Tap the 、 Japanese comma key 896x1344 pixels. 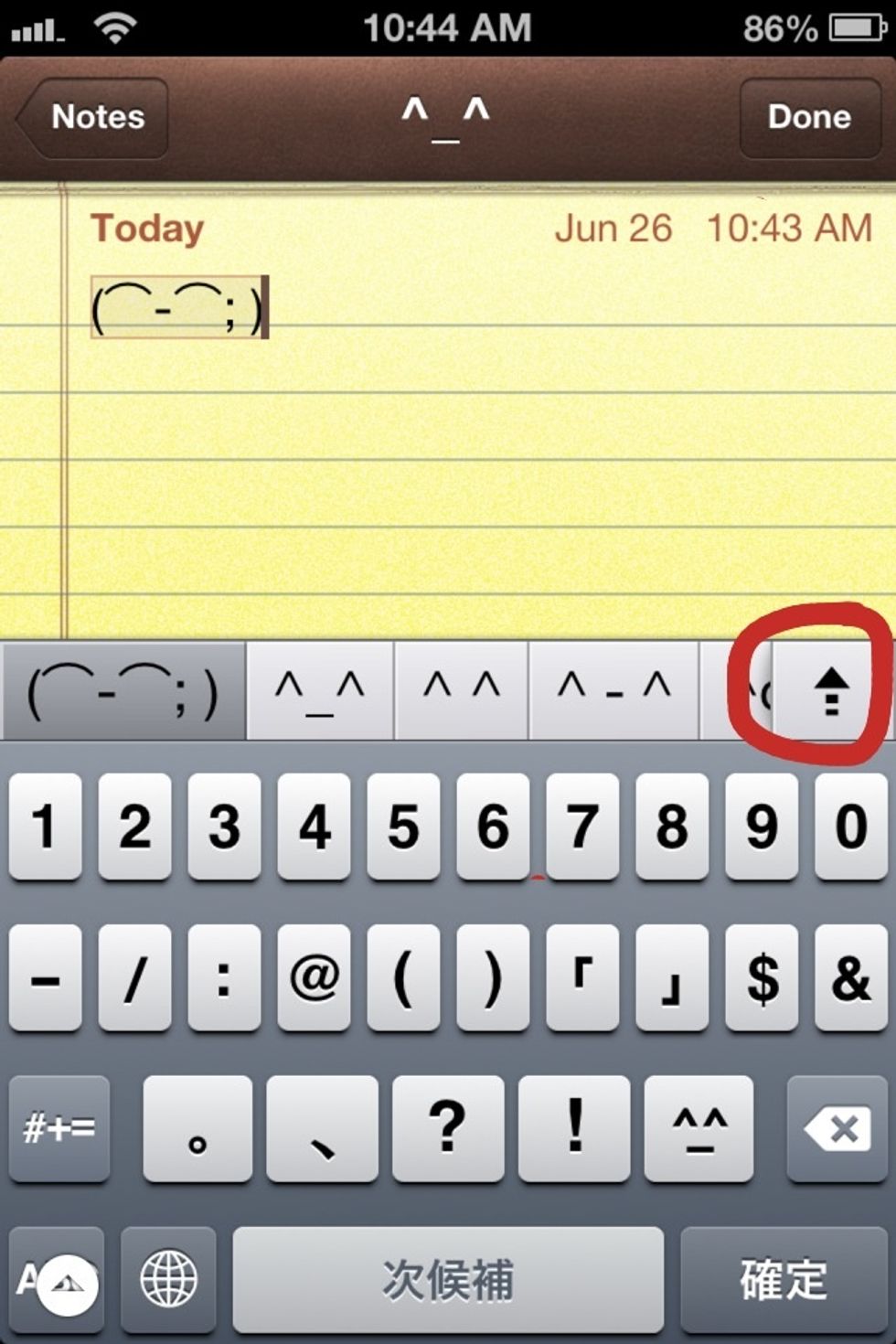click(x=323, y=1129)
